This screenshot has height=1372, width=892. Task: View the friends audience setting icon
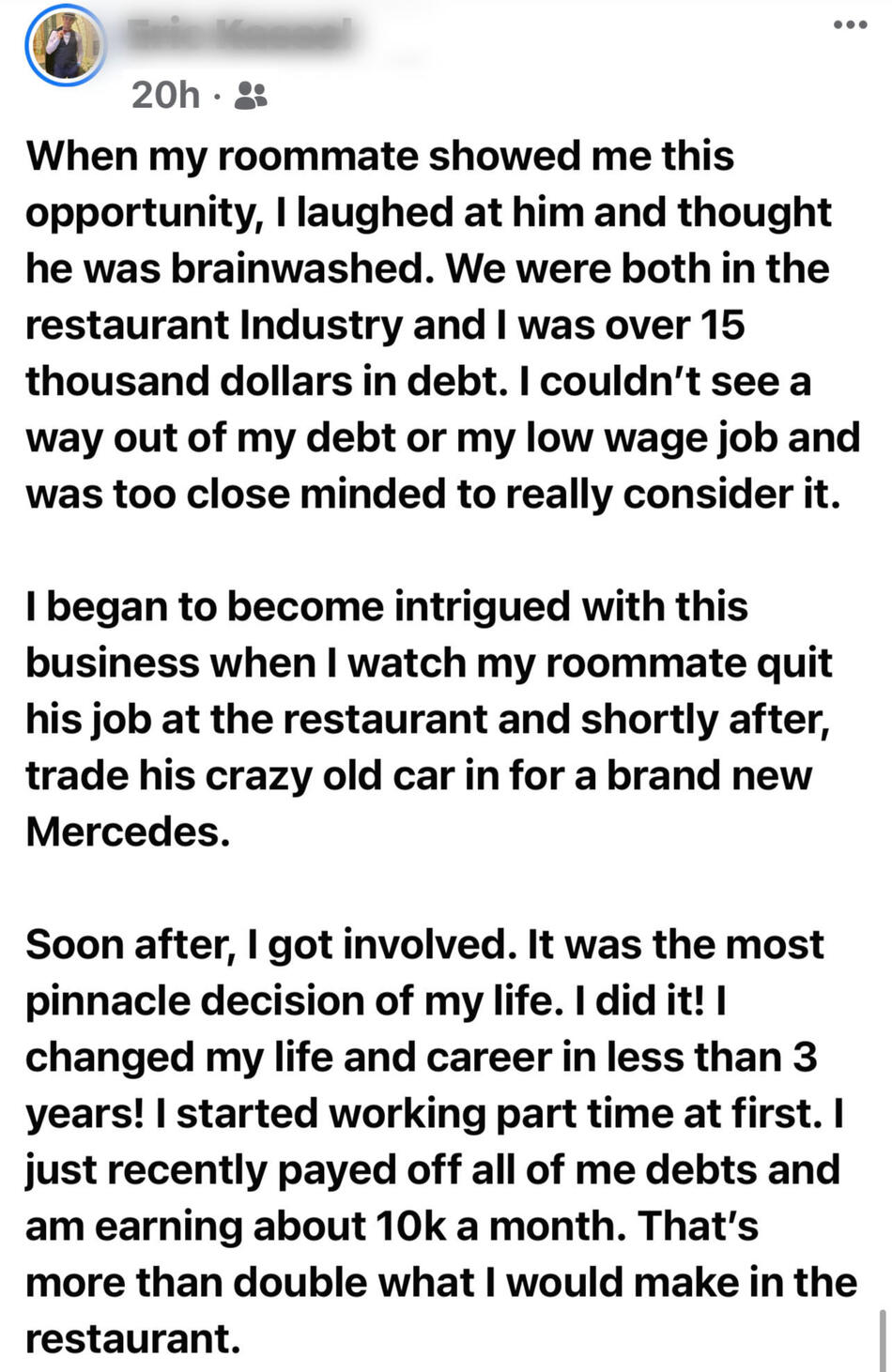pos(250,95)
